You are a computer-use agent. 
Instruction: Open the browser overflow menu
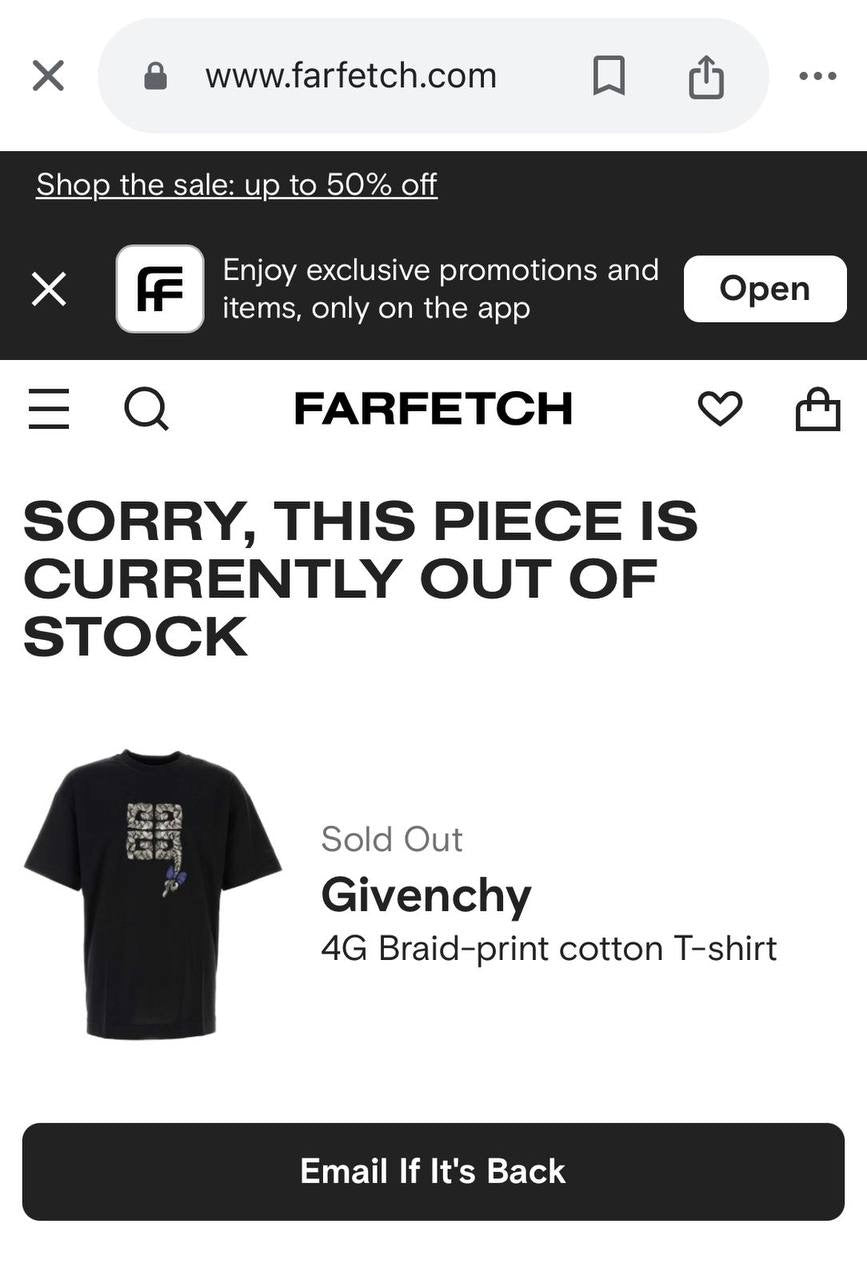(x=817, y=76)
